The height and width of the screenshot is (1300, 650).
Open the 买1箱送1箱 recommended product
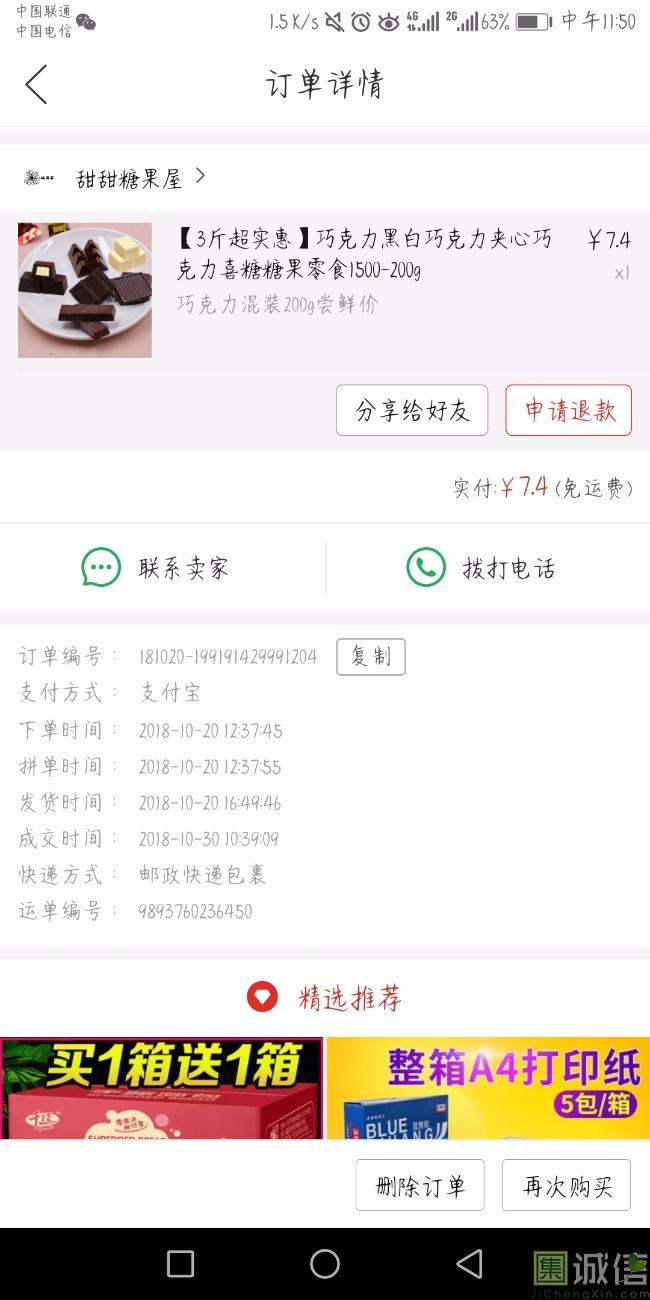pyautogui.click(x=161, y=1088)
